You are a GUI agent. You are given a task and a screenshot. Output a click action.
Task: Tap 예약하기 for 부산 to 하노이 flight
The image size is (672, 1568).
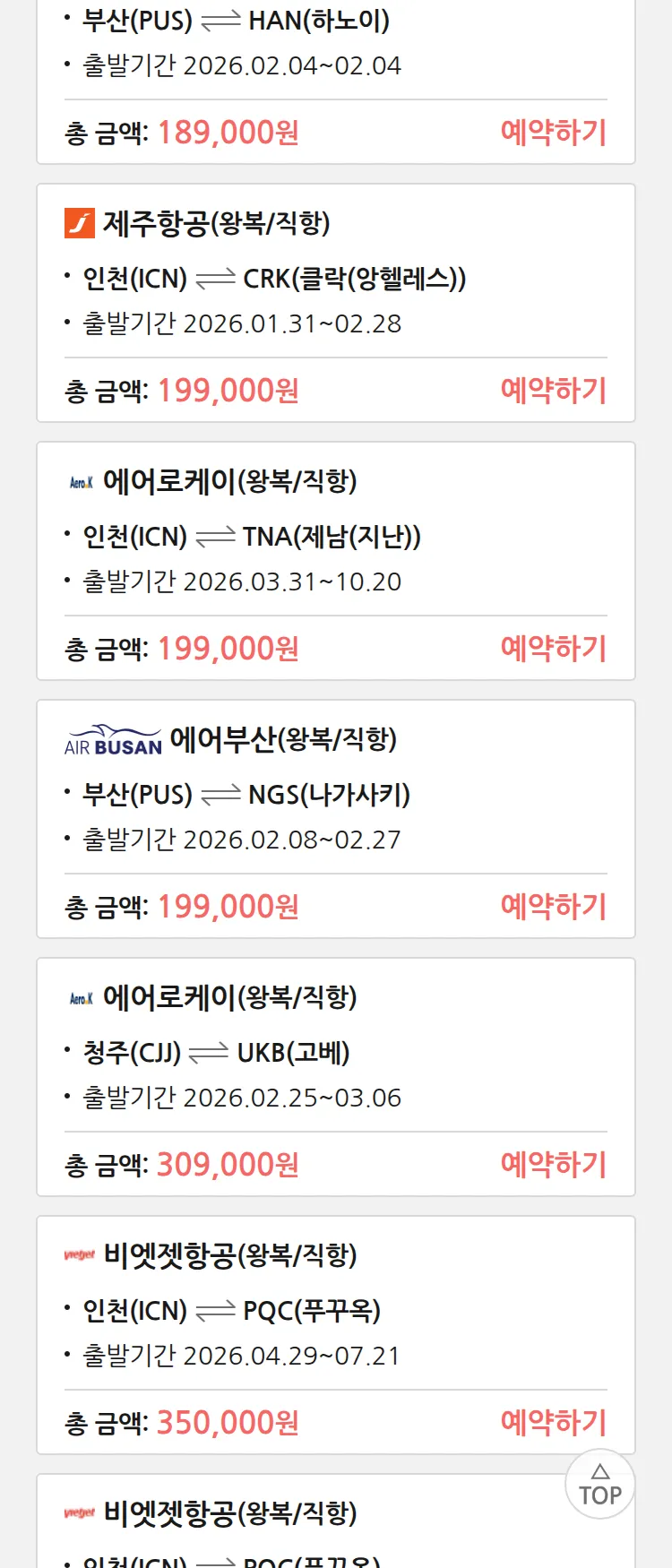pos(553,133)
